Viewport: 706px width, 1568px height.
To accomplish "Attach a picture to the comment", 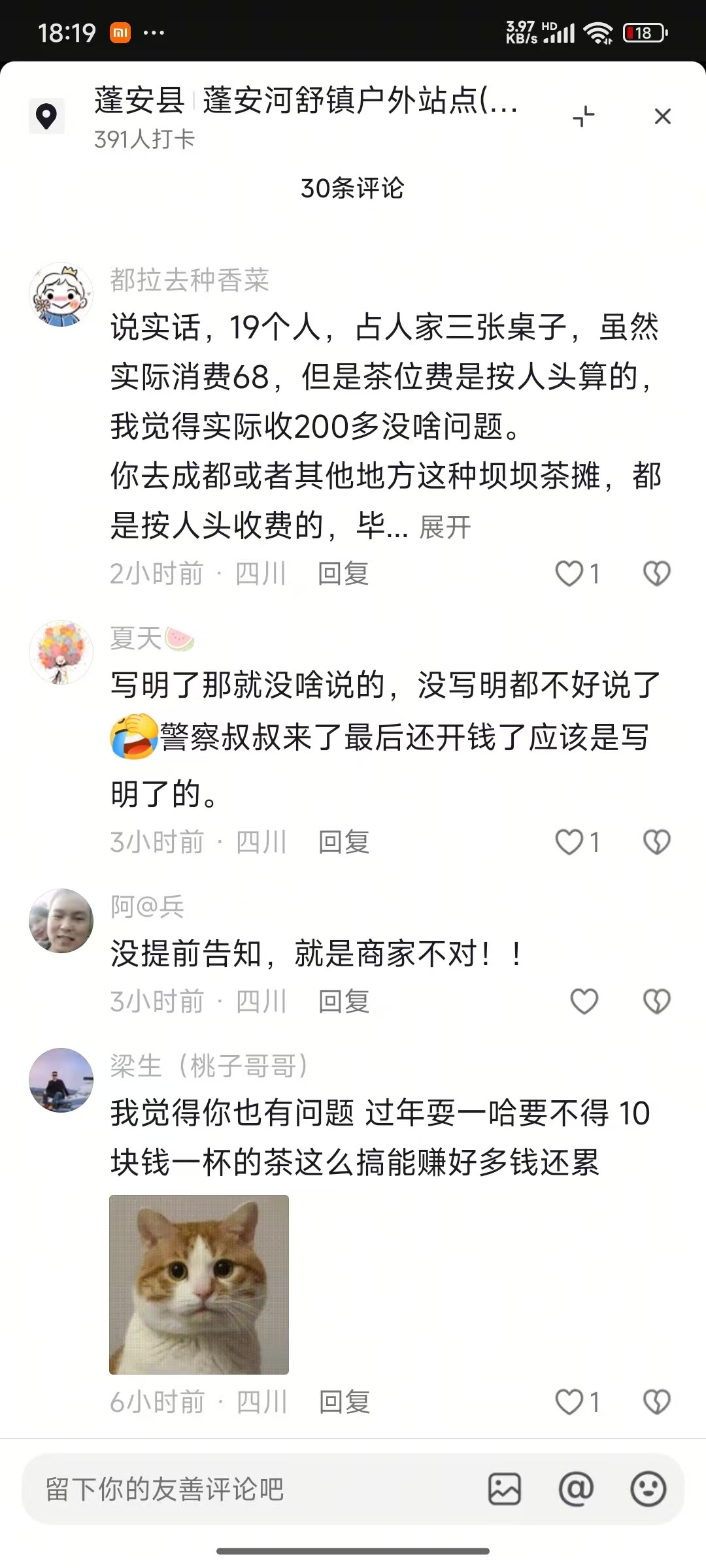I will (x=505, y=1490).
